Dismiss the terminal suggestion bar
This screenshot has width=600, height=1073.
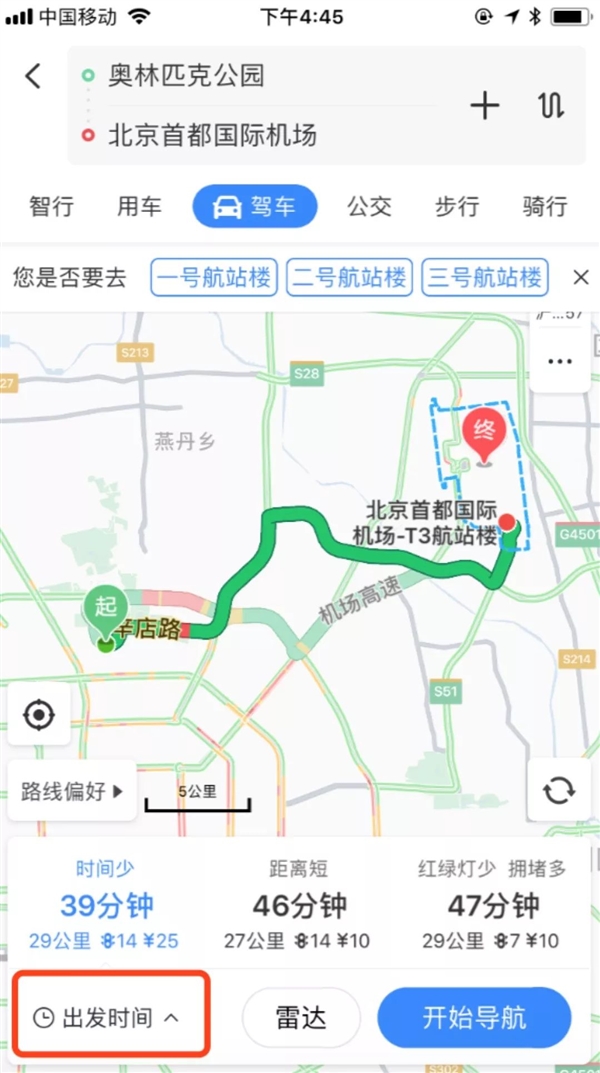(580, 277)
